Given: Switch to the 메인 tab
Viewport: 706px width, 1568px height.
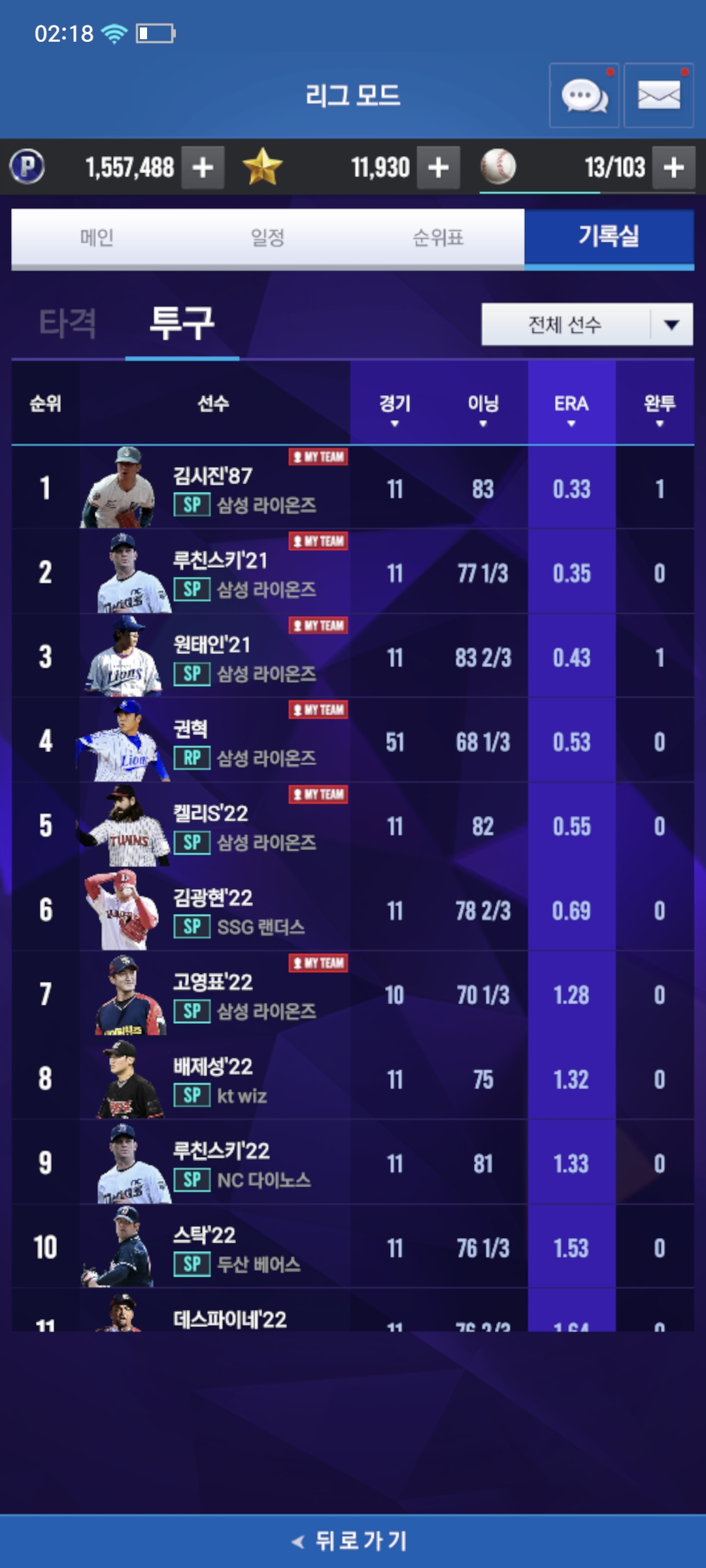Looking at the screenshot, I should point(97,237).
